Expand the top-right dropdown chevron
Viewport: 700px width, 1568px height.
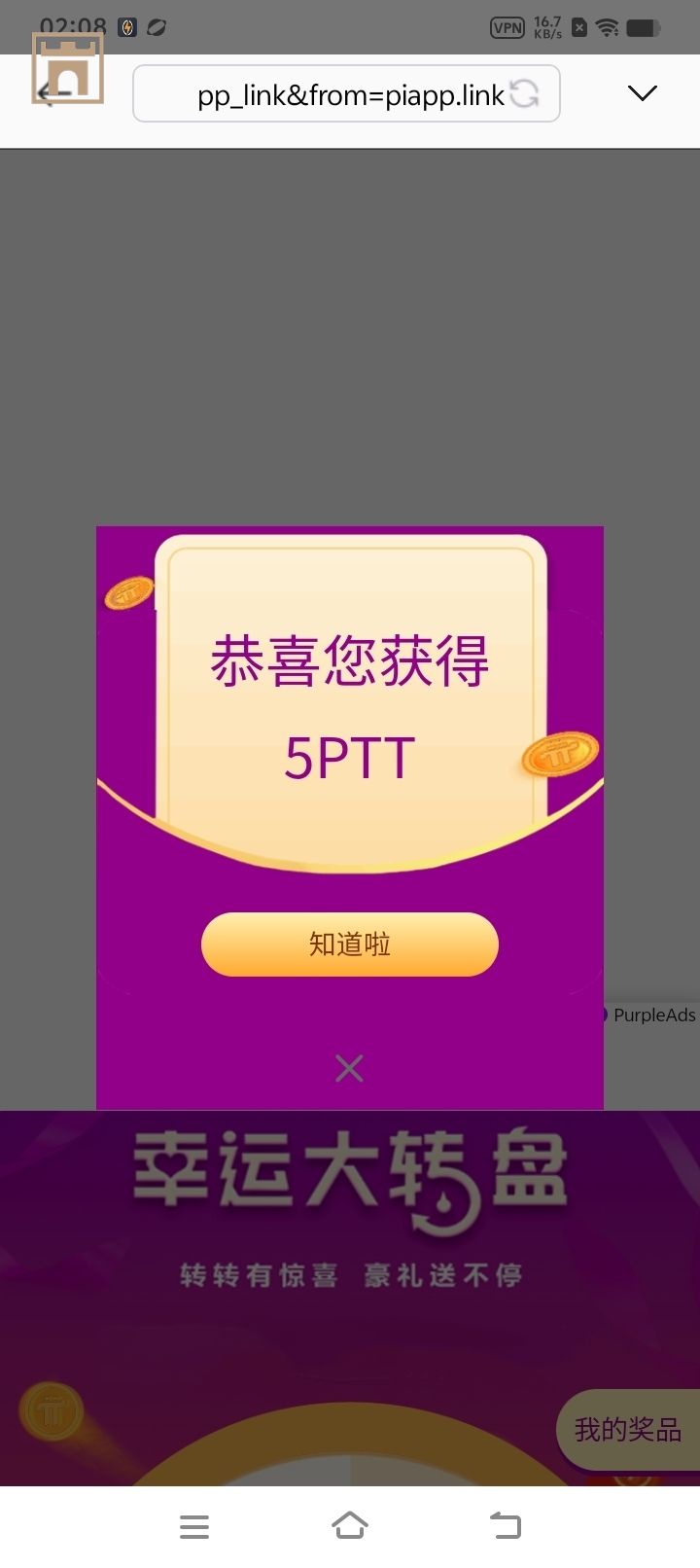642,93
